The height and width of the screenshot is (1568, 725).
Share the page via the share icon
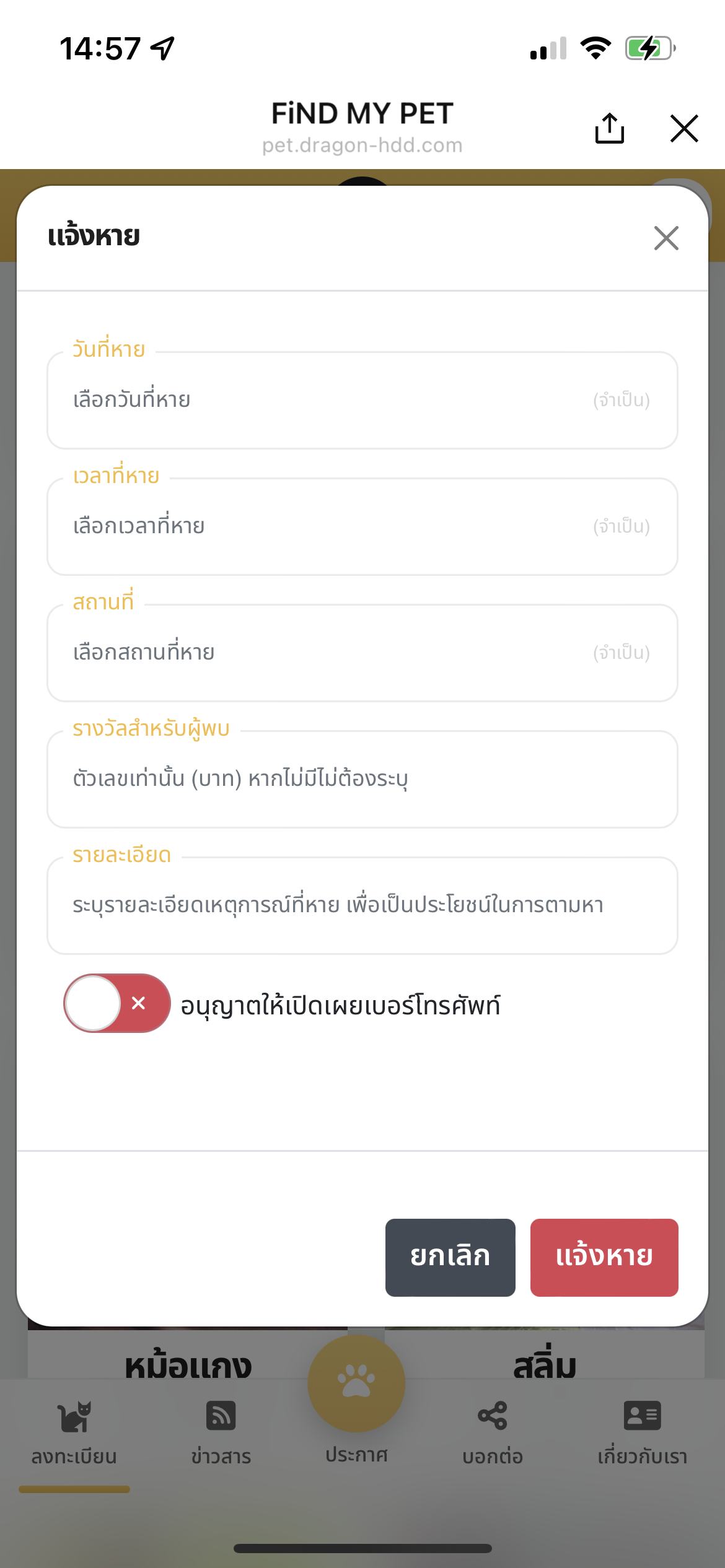click(609, 128)
